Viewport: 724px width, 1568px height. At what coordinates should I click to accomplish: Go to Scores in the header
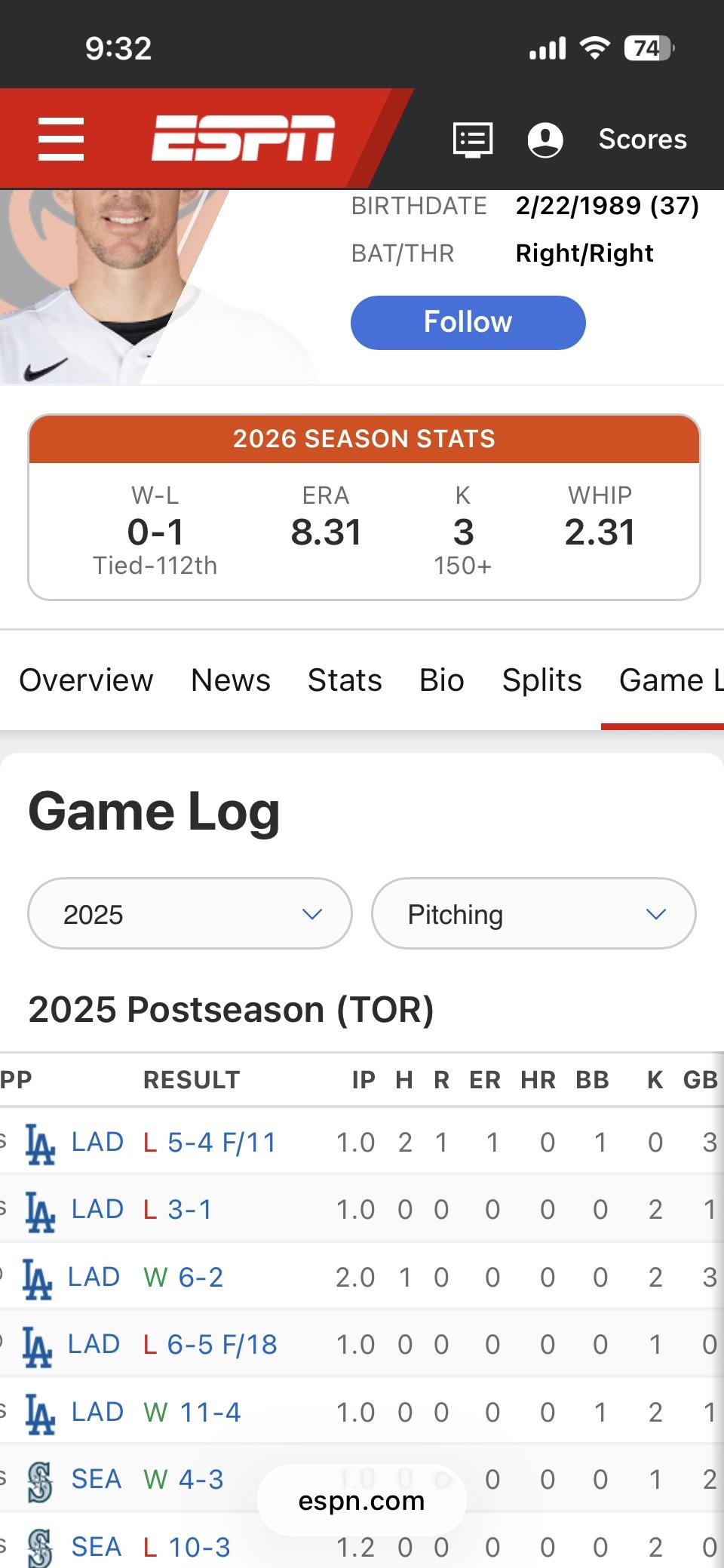tap(643, 140)
